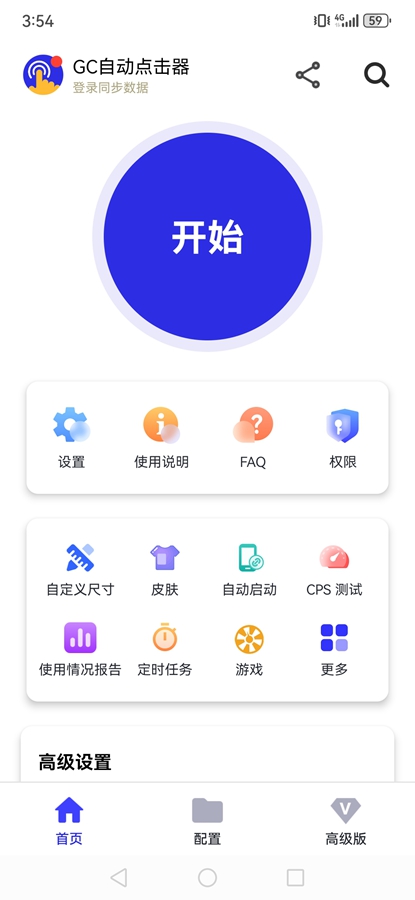The width and height of the screenshot is (415, 900).
Task: Open 设置 settings
Action: (72, 437)
